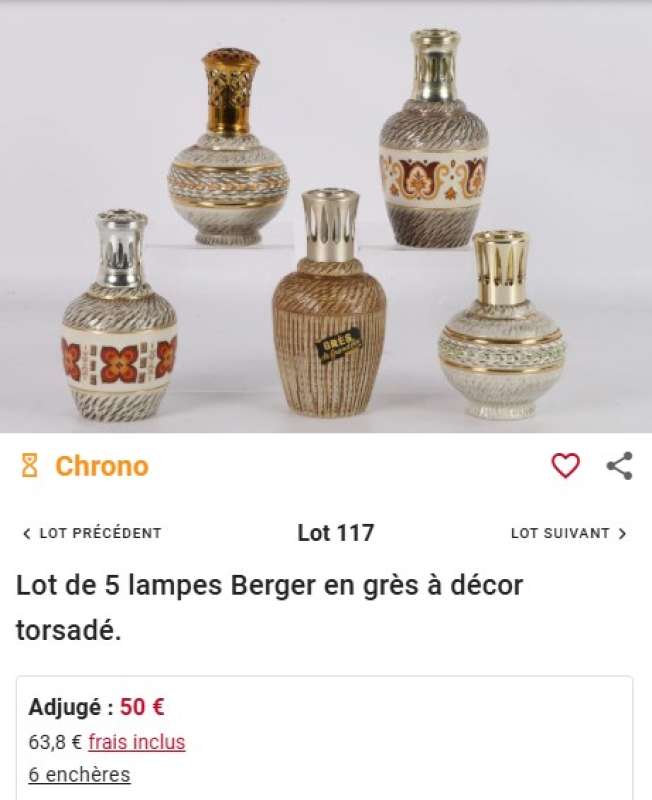The height and width of the screenshot is (800, 652).
Task: Go to the previous lot
Action: pos(92,533)
